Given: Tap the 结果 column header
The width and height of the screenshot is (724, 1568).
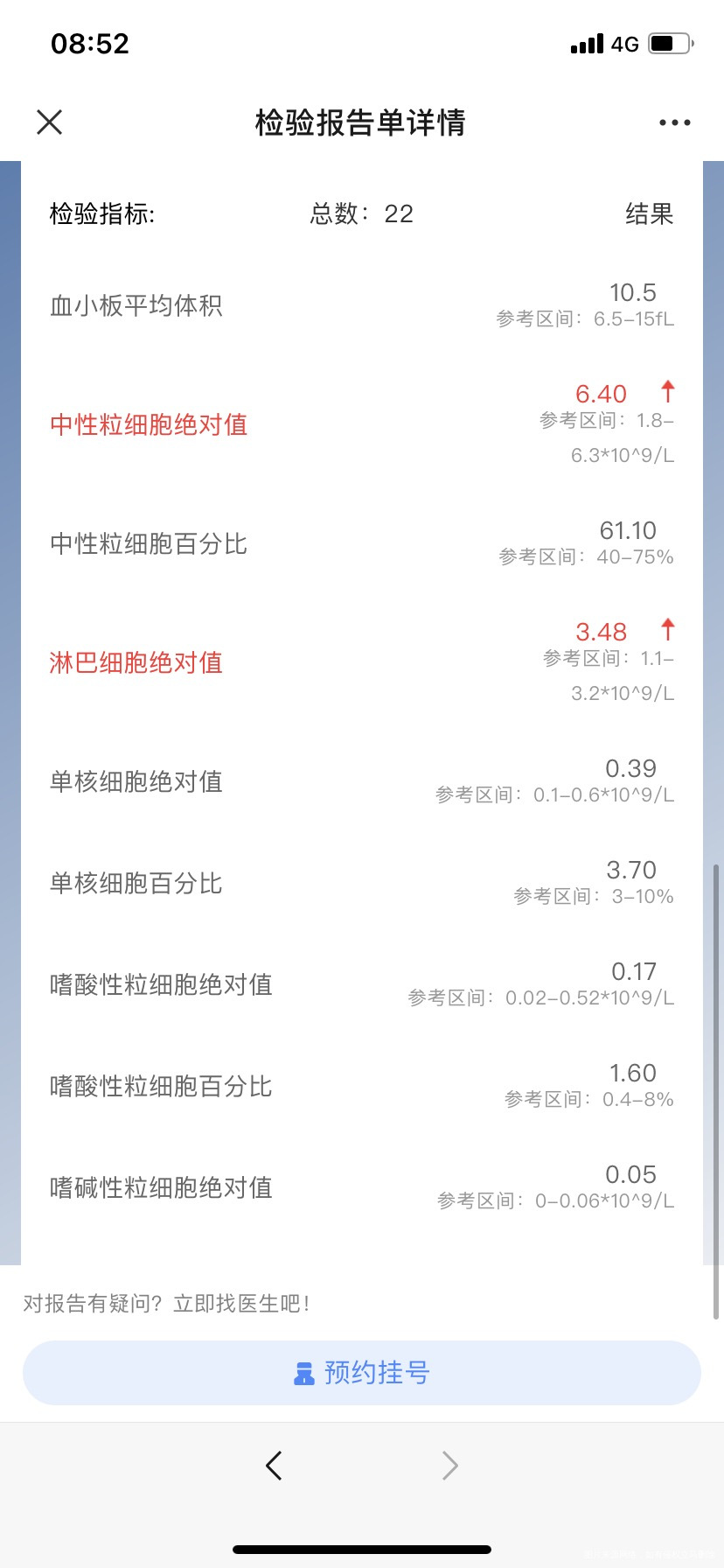Looking at the screenshot, I should [650, 213].
